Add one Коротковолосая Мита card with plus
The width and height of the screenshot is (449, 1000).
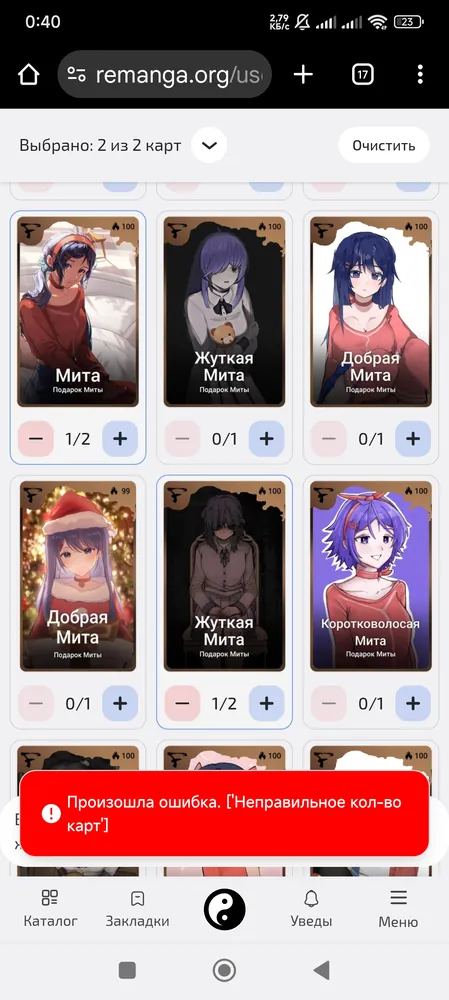tap(413, 703)
